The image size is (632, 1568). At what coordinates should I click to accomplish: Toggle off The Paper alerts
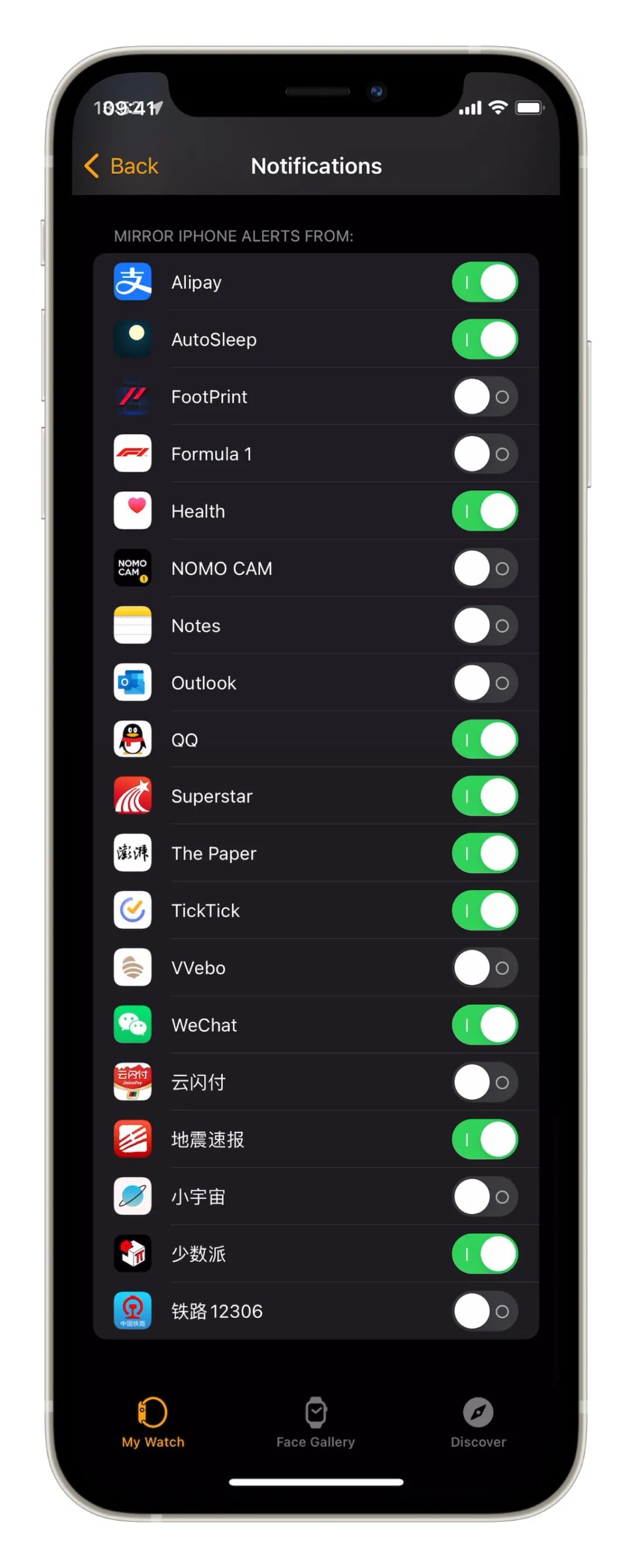[484, 853]
